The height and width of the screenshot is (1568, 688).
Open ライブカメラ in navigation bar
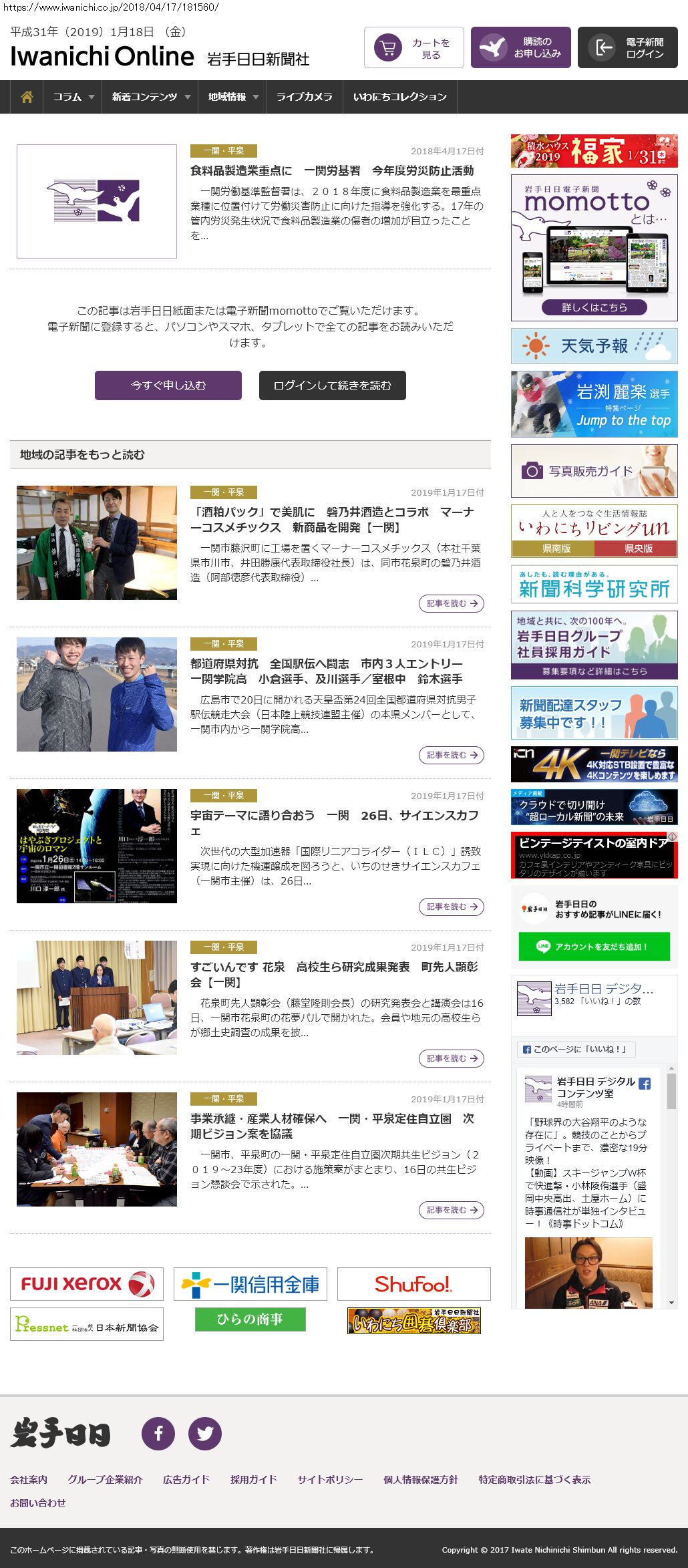pyautogui.click(x=304, y=97)
